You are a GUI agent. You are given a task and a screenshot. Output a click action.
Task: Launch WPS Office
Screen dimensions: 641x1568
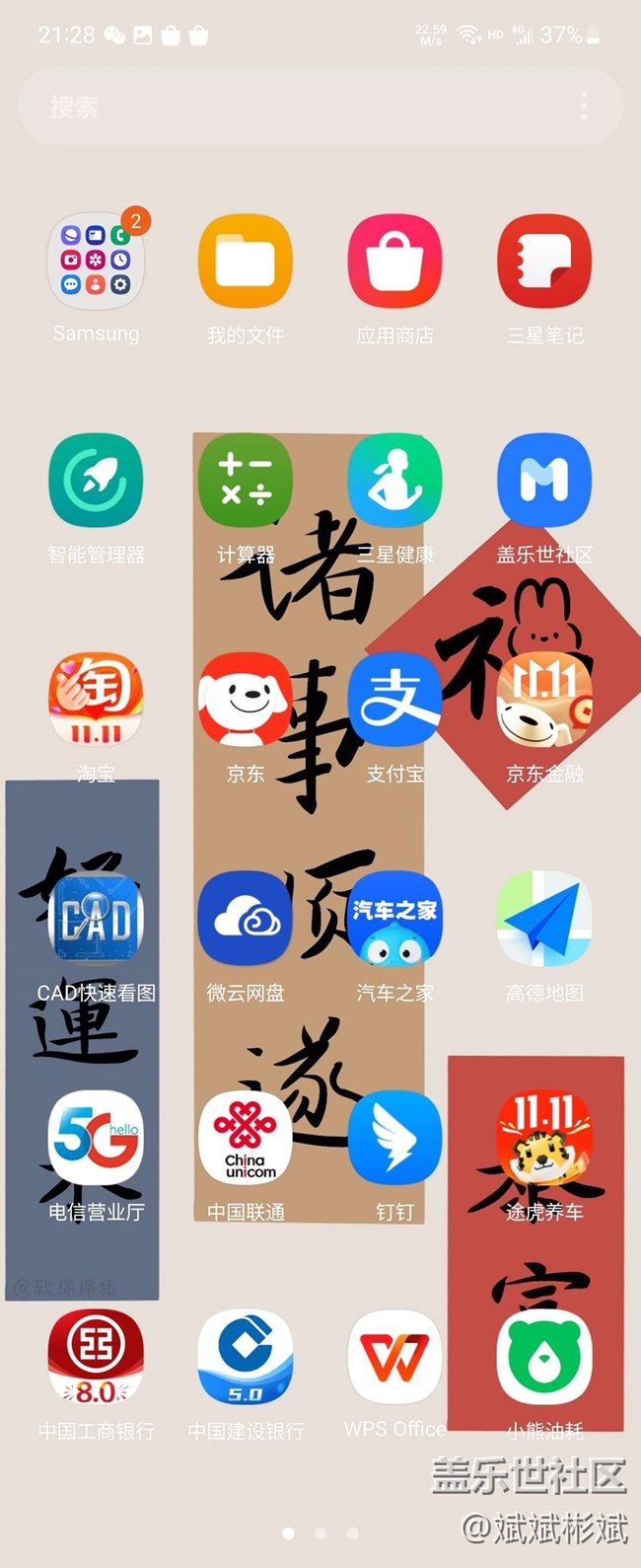tap(394, 1358)
